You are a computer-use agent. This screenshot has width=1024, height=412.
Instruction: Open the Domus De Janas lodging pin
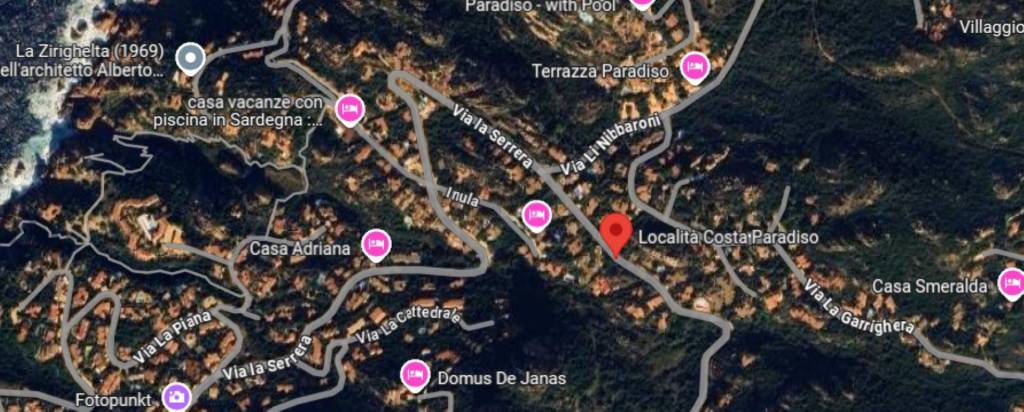coord(414,375)
